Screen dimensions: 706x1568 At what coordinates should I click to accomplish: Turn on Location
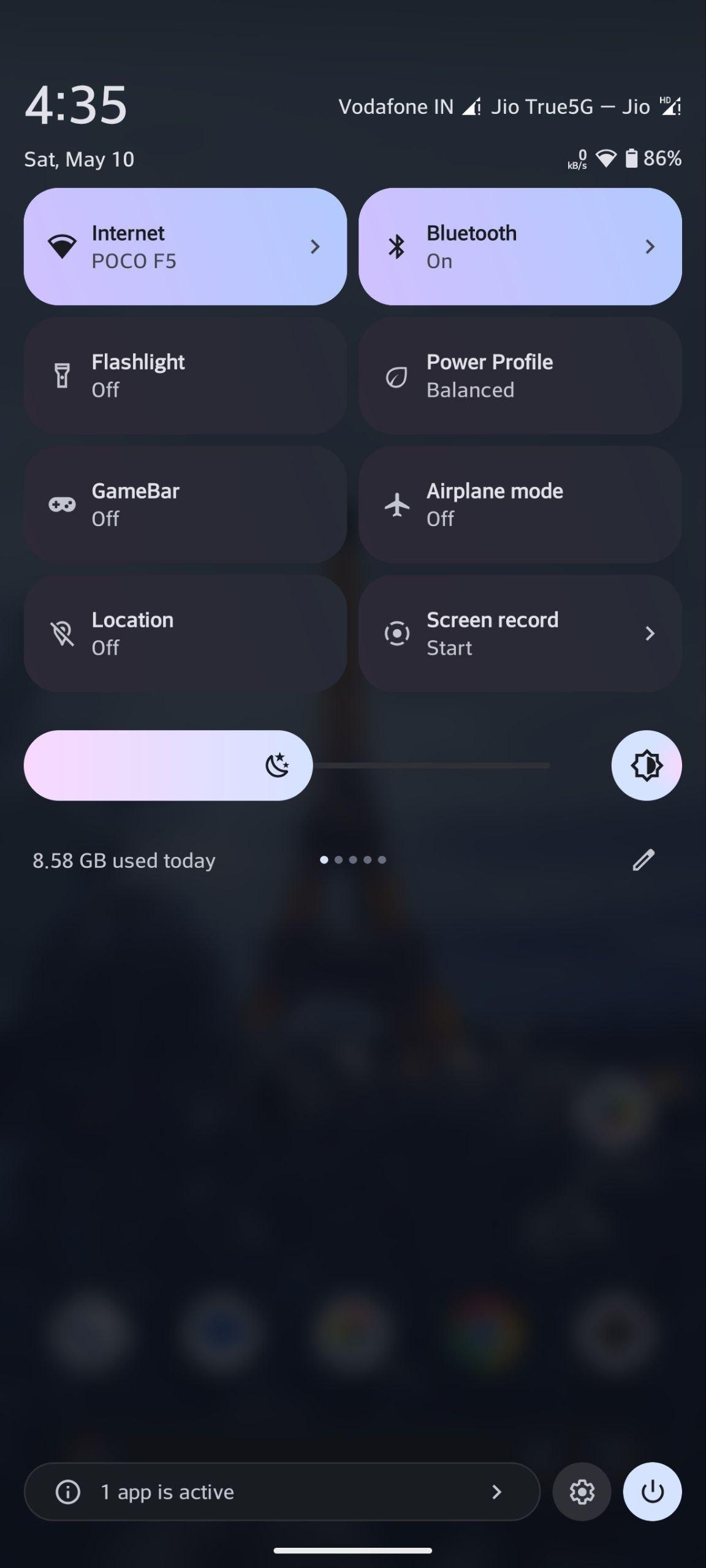coord(185,633)
